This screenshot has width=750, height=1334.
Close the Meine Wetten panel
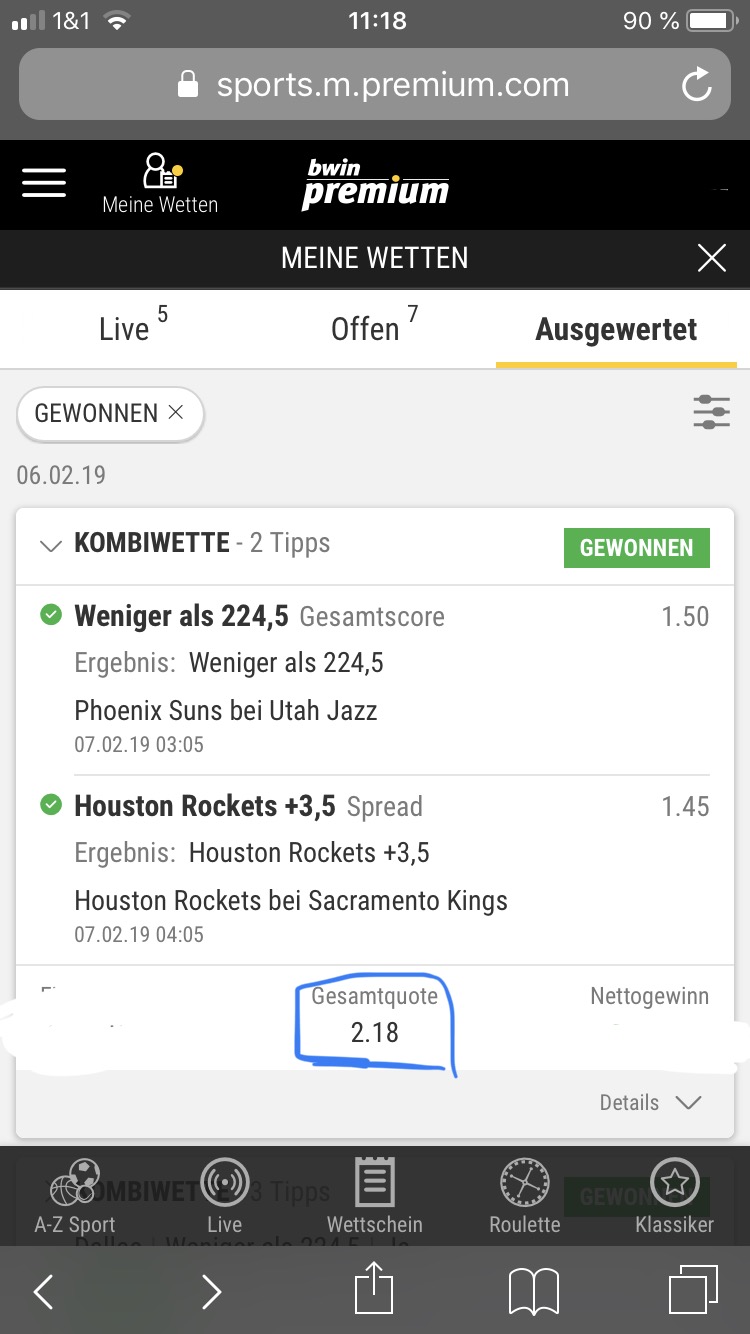point(712,259)
